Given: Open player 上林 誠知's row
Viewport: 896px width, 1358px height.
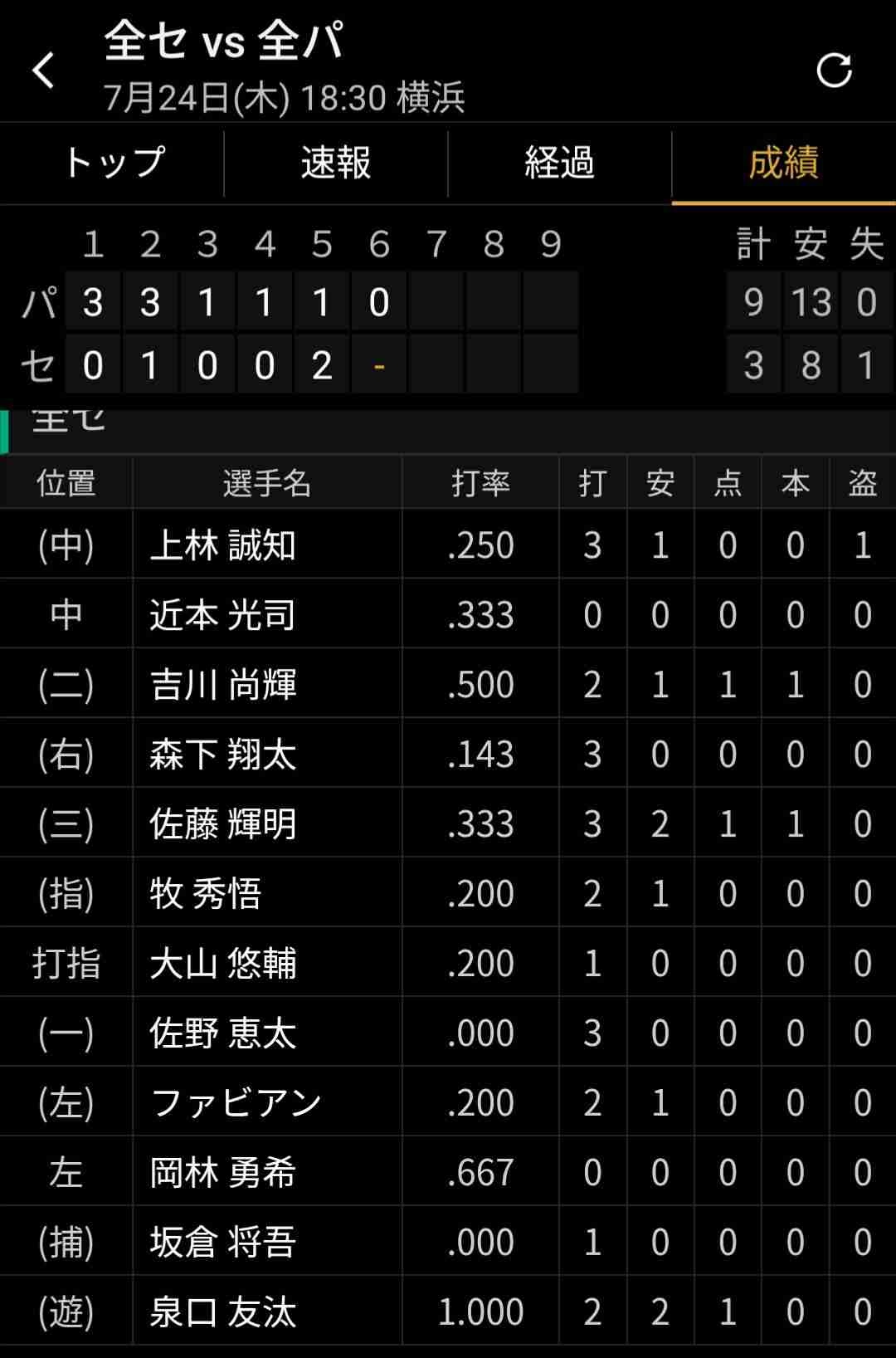Looking at the screenshot, I should click(222, 545).
